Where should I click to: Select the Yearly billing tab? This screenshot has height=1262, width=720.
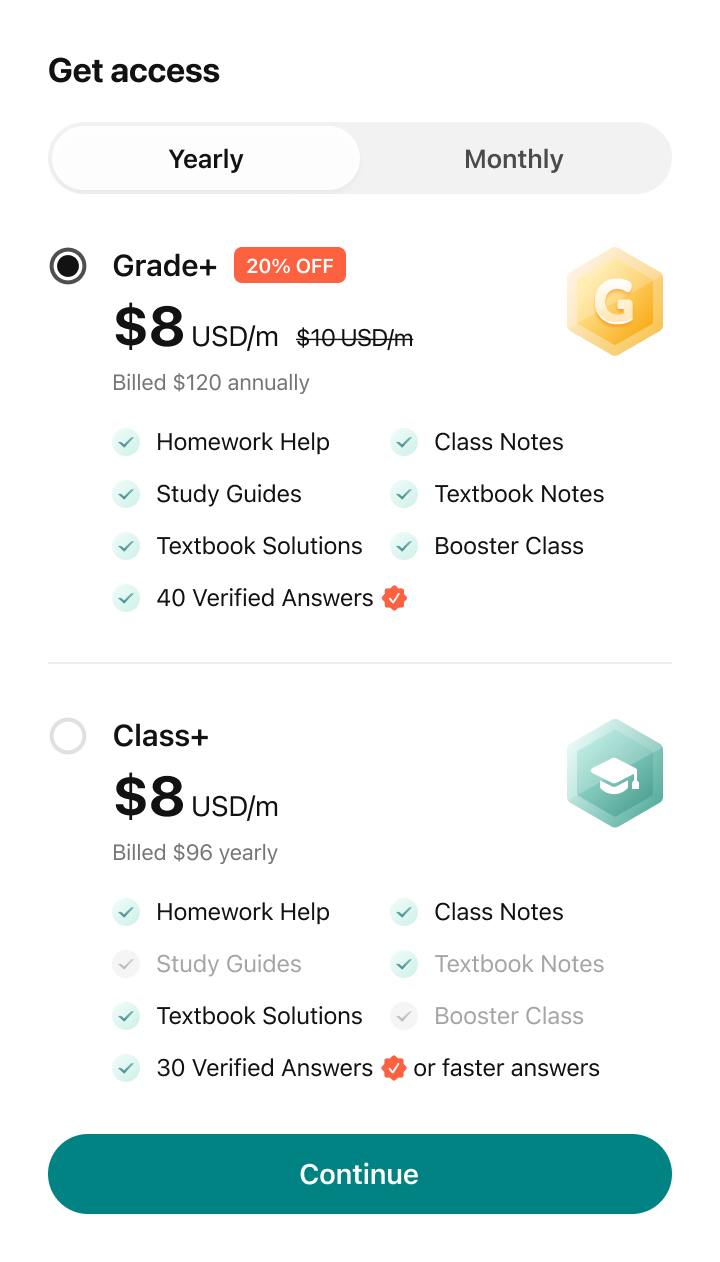tap(206, 159)
